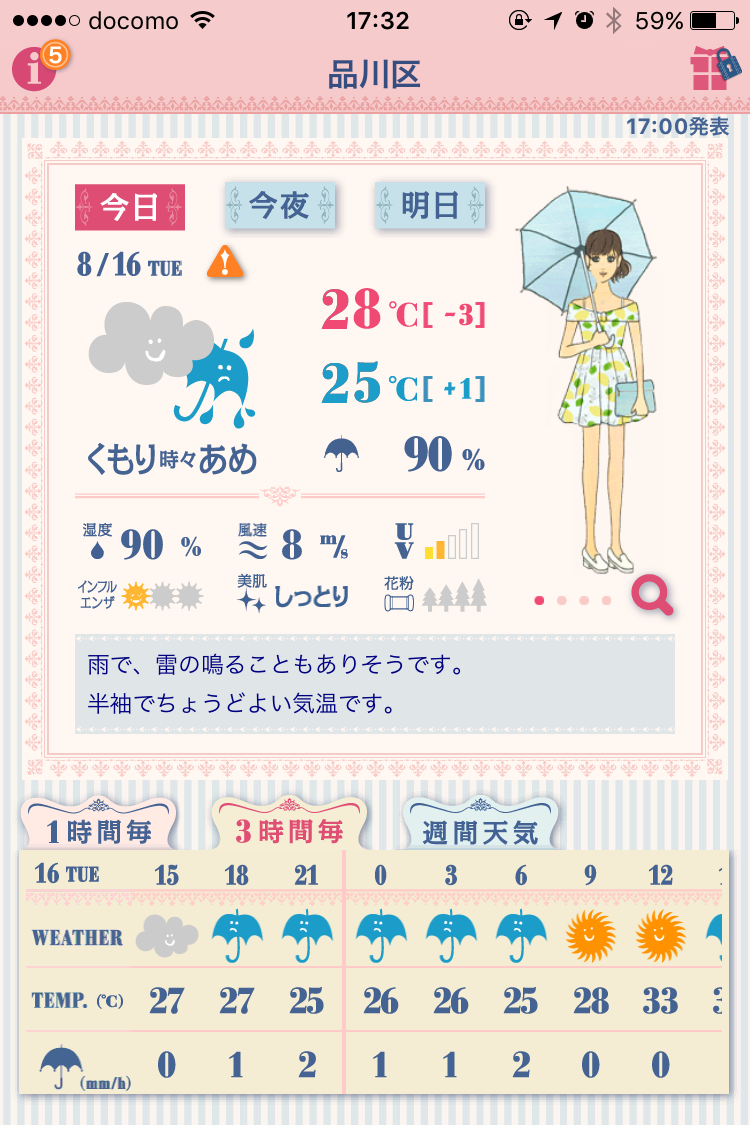Switch to the 明日 tab

click(x=429, y=205)
